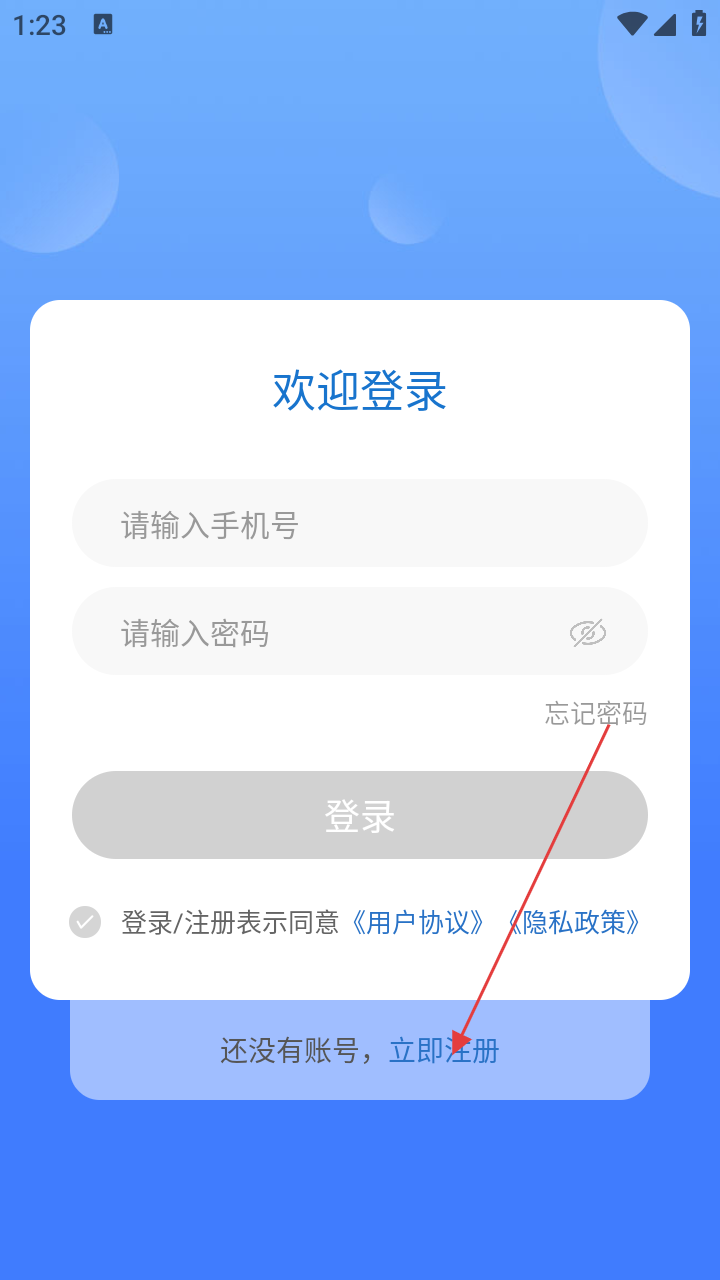Tap the 登录 login button
720x1280 pixels.
tap(360, 815)
